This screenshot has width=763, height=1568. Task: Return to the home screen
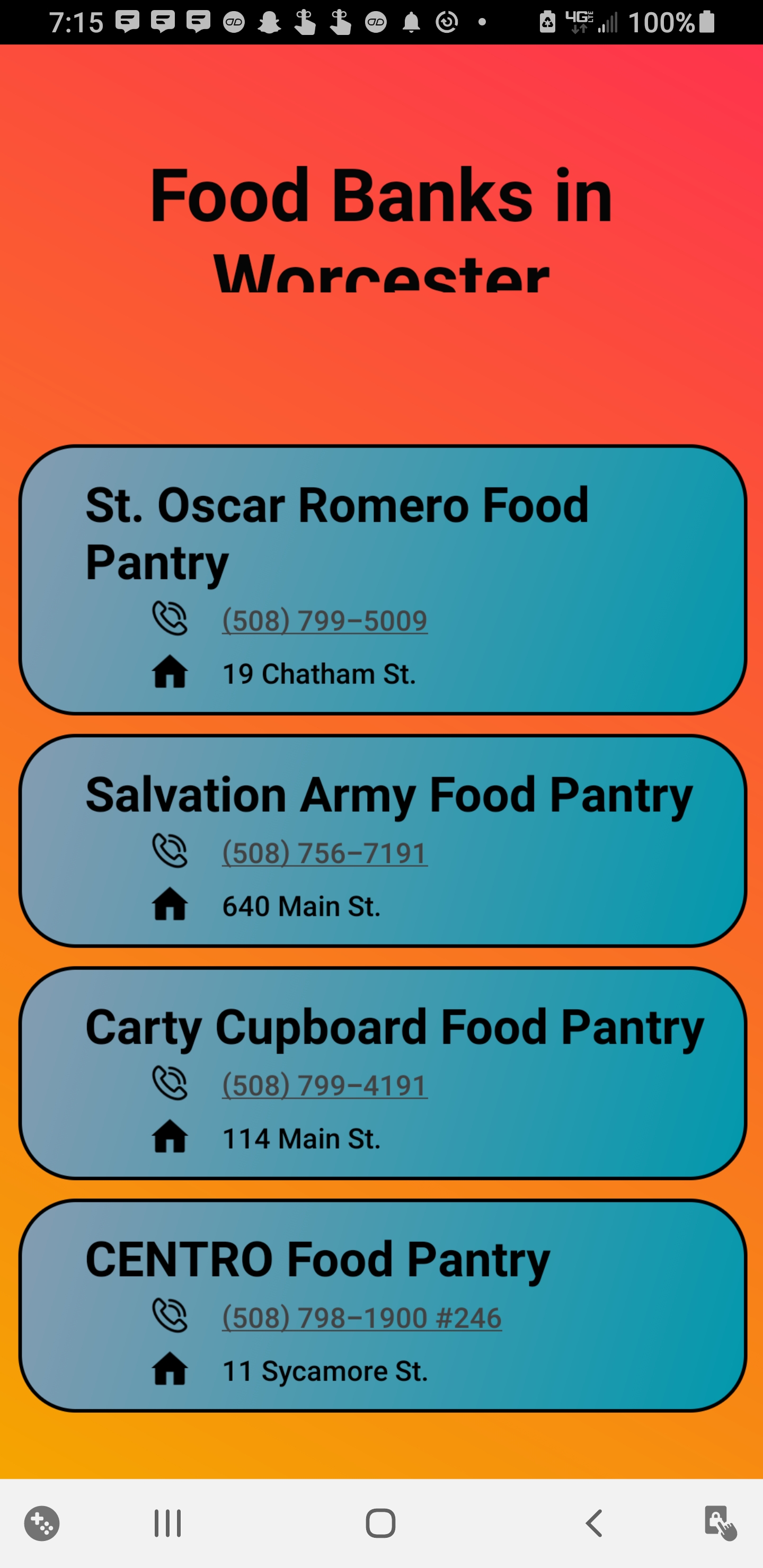point(380,1524)
